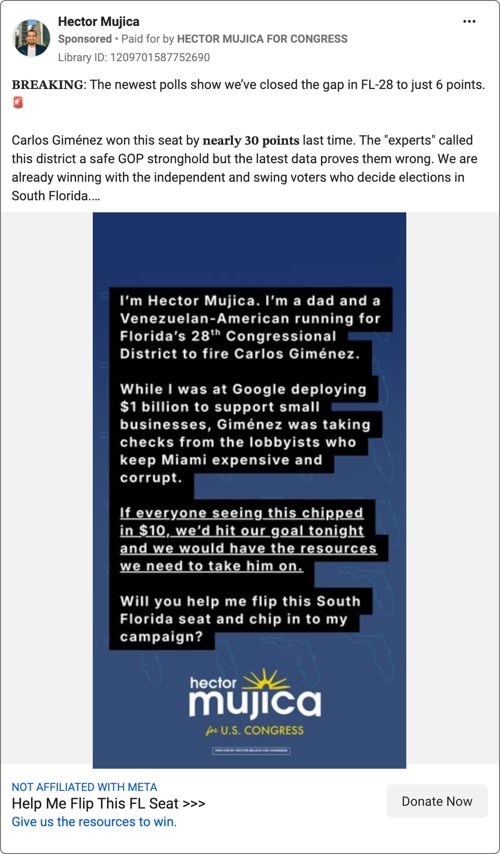Open Hector Mujica's profile name

[99, 22]
